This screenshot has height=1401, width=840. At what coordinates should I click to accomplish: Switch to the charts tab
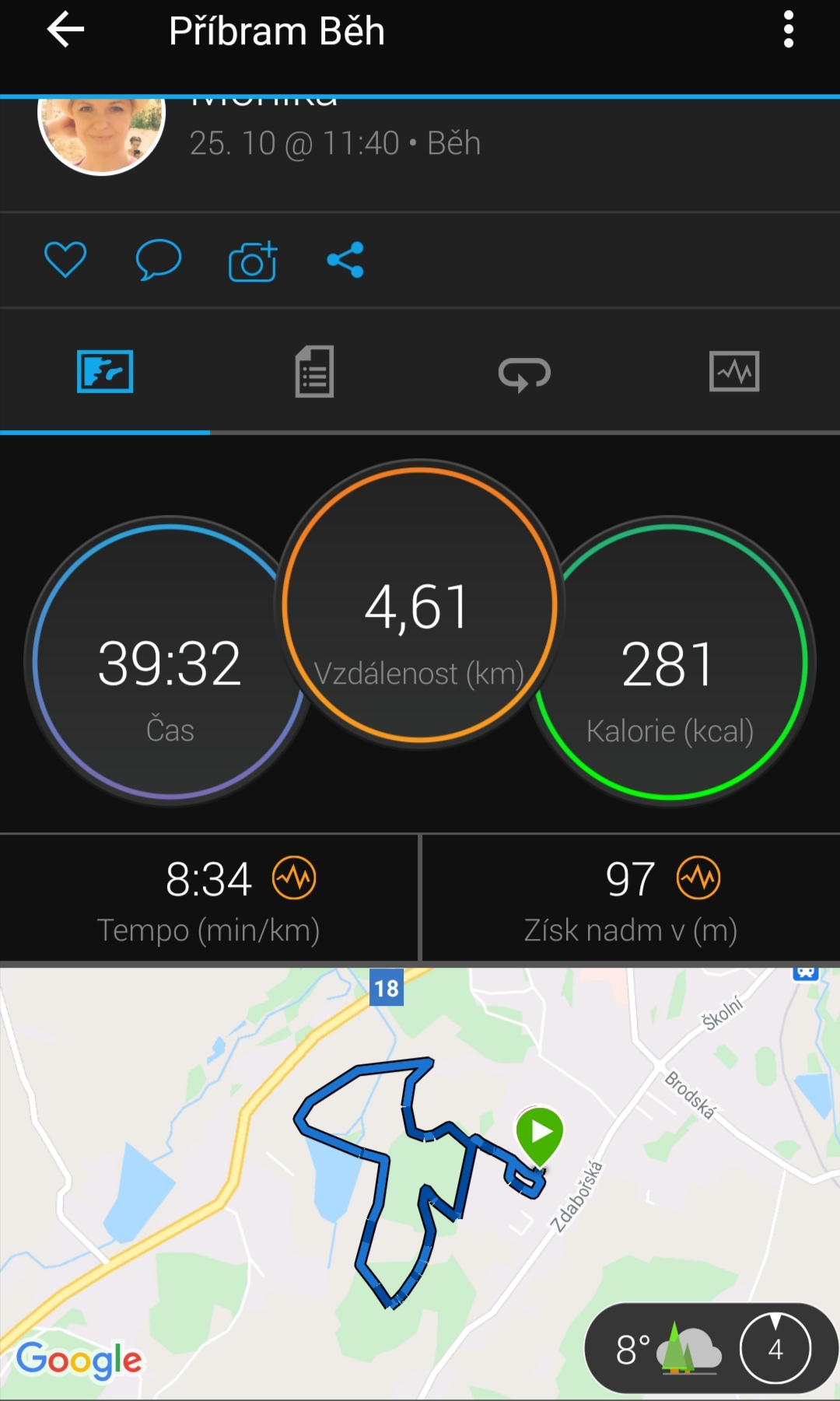point(734,371)
